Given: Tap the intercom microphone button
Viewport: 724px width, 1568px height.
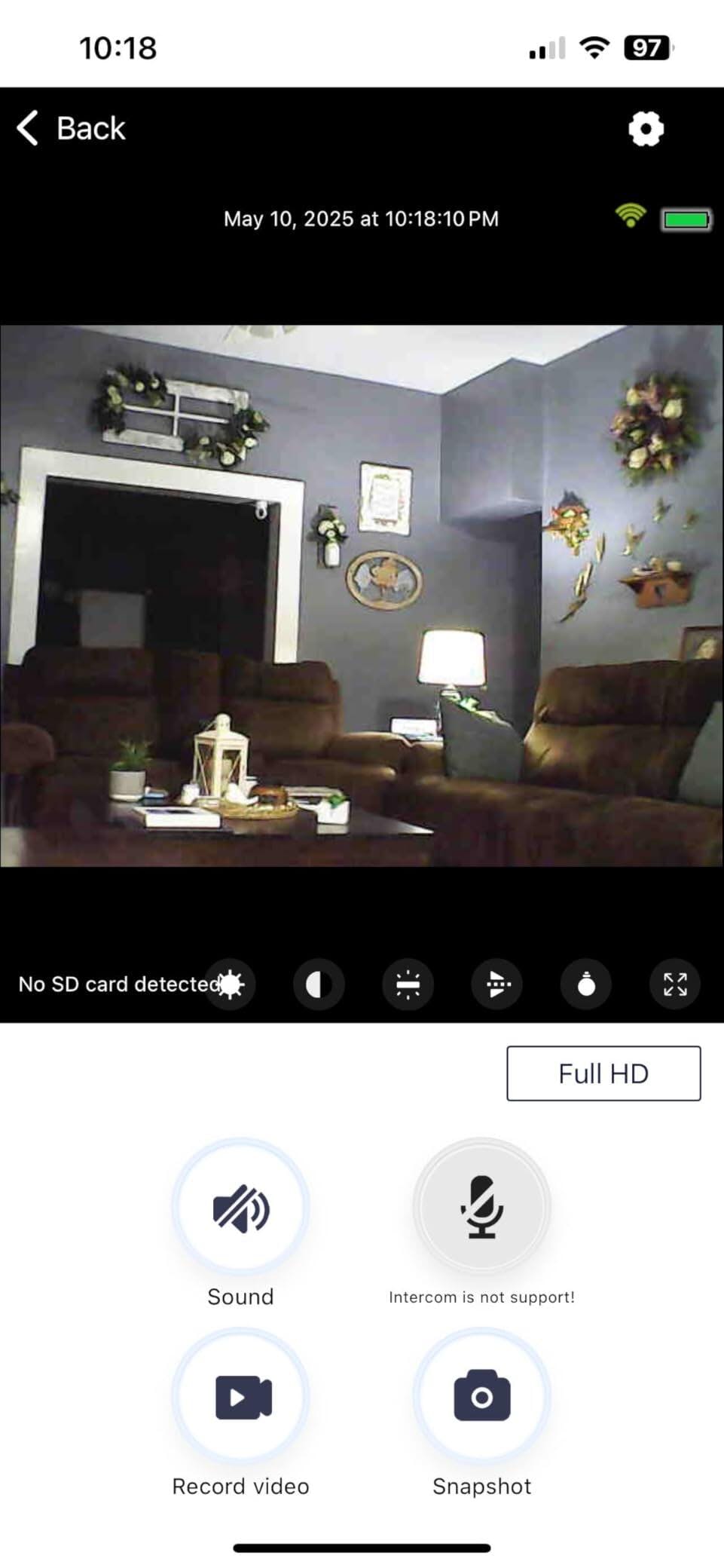Looking at the screenshot, I should [481, 1208].
